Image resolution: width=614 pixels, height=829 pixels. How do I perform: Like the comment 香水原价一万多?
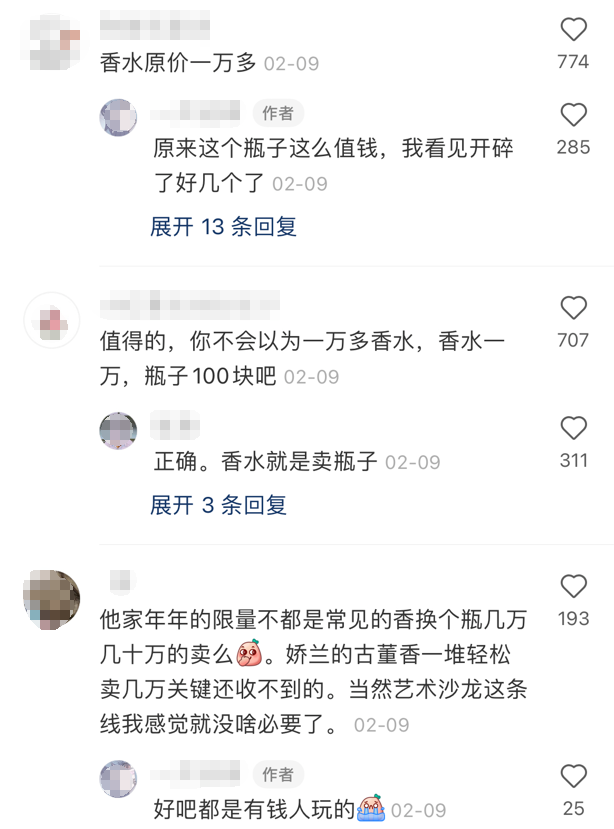coord(573,29)
